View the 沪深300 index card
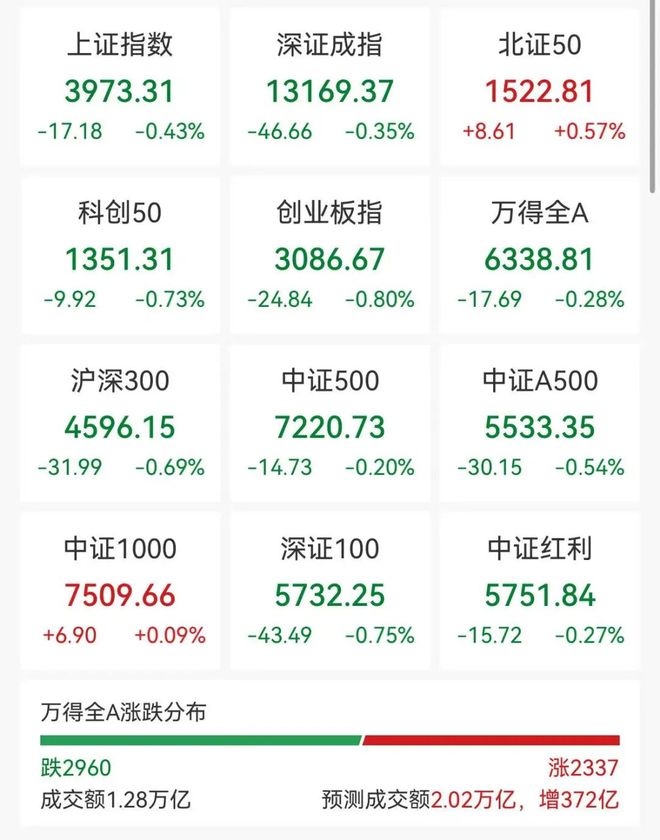The image size is (660, 840). tap(119, 424)
